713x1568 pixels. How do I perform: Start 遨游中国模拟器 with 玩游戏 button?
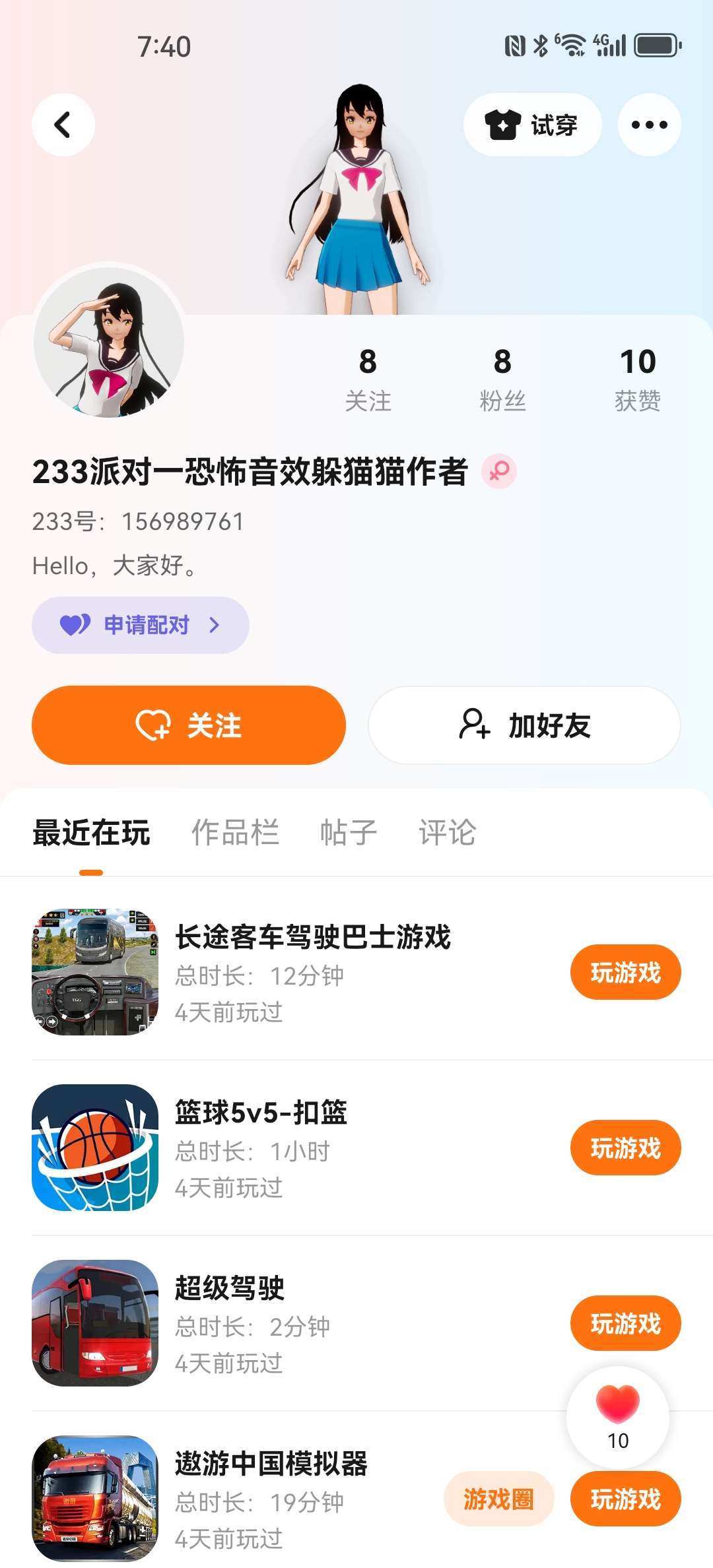(625, 1499)
